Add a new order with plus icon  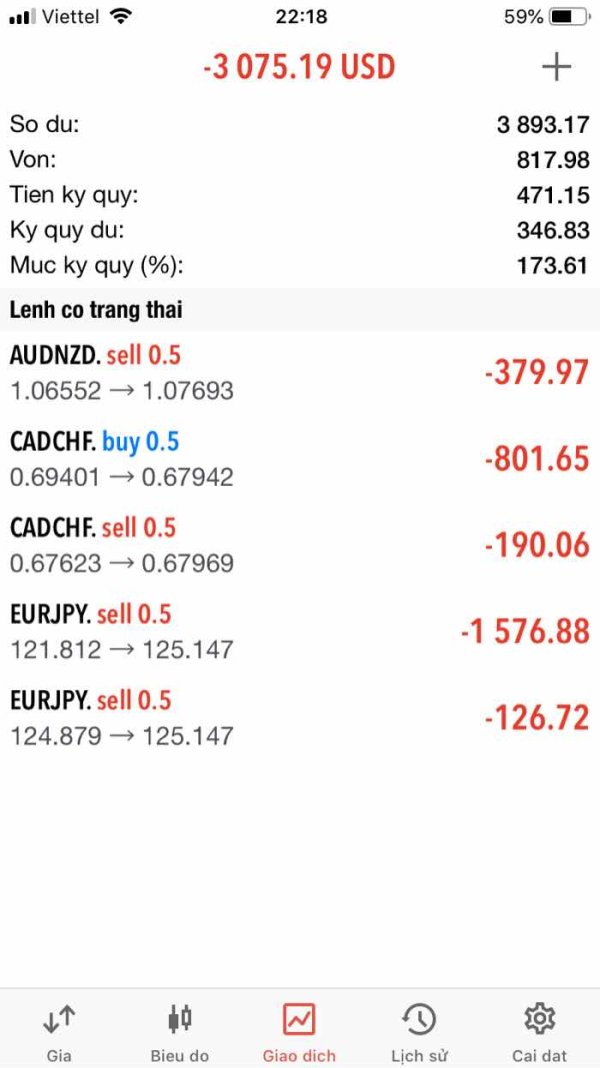pyautogui.click(x=556, y=67)
